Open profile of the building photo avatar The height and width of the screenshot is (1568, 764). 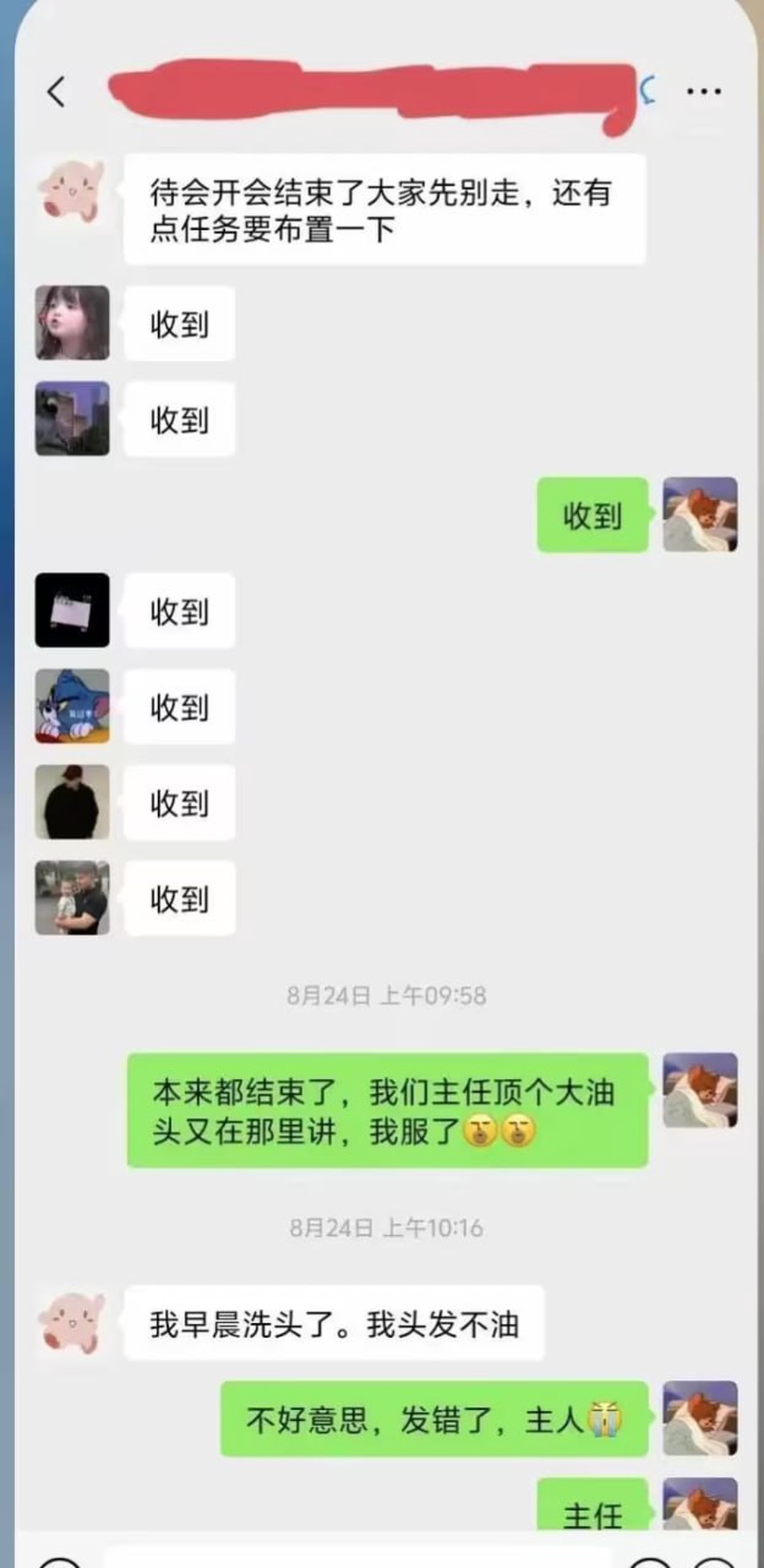click(72, 418)
